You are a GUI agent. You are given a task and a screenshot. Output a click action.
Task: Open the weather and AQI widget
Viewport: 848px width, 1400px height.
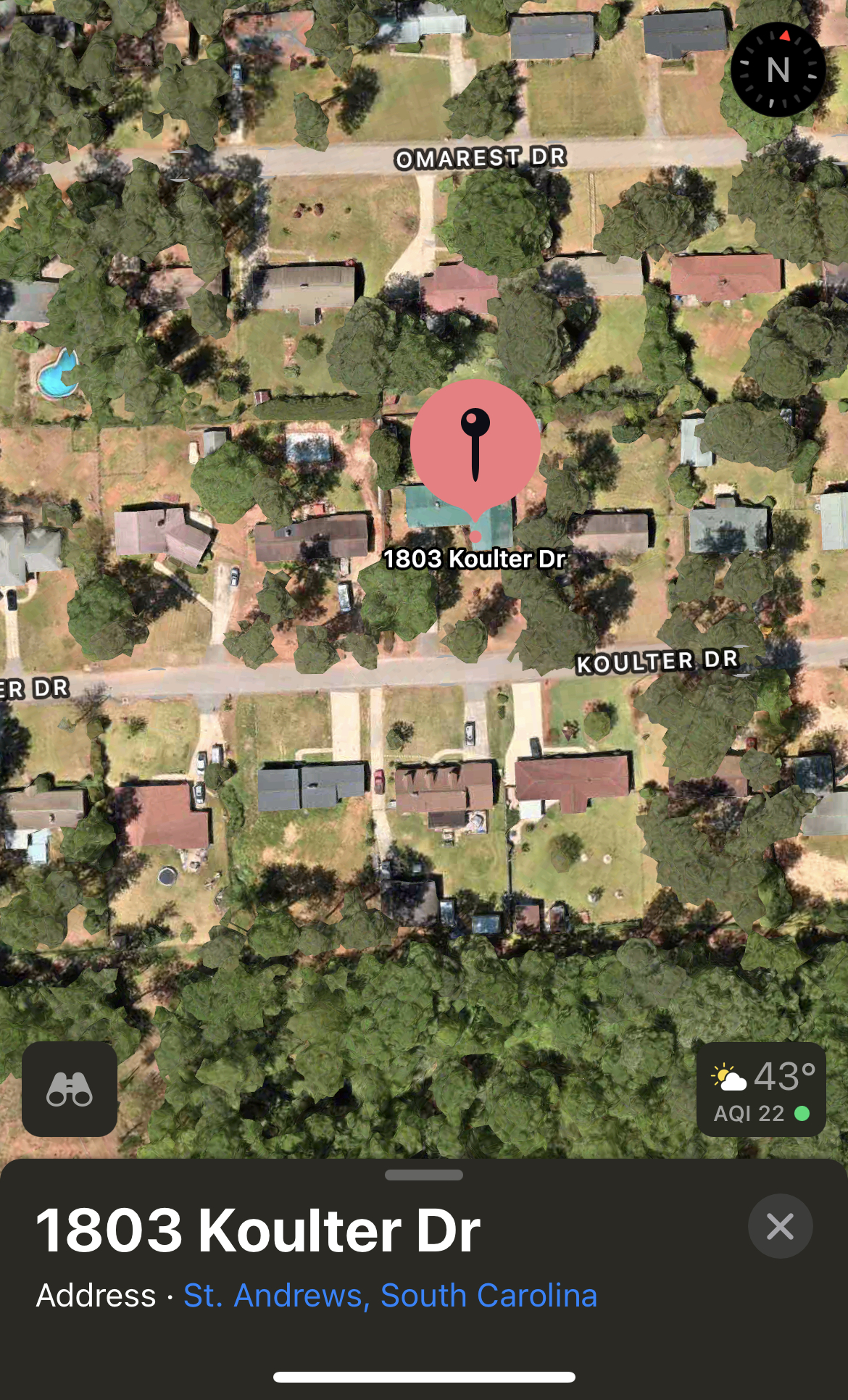click(761, 1089)
